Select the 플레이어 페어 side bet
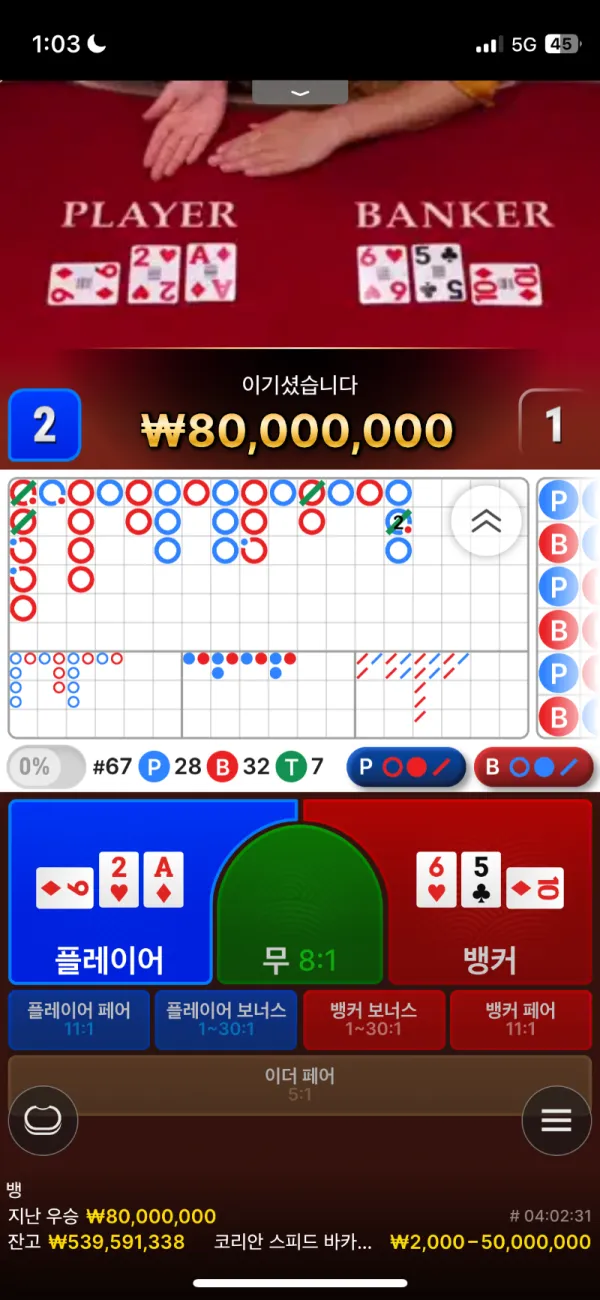The image size is (600, 1300). (x=79, y=1020)
